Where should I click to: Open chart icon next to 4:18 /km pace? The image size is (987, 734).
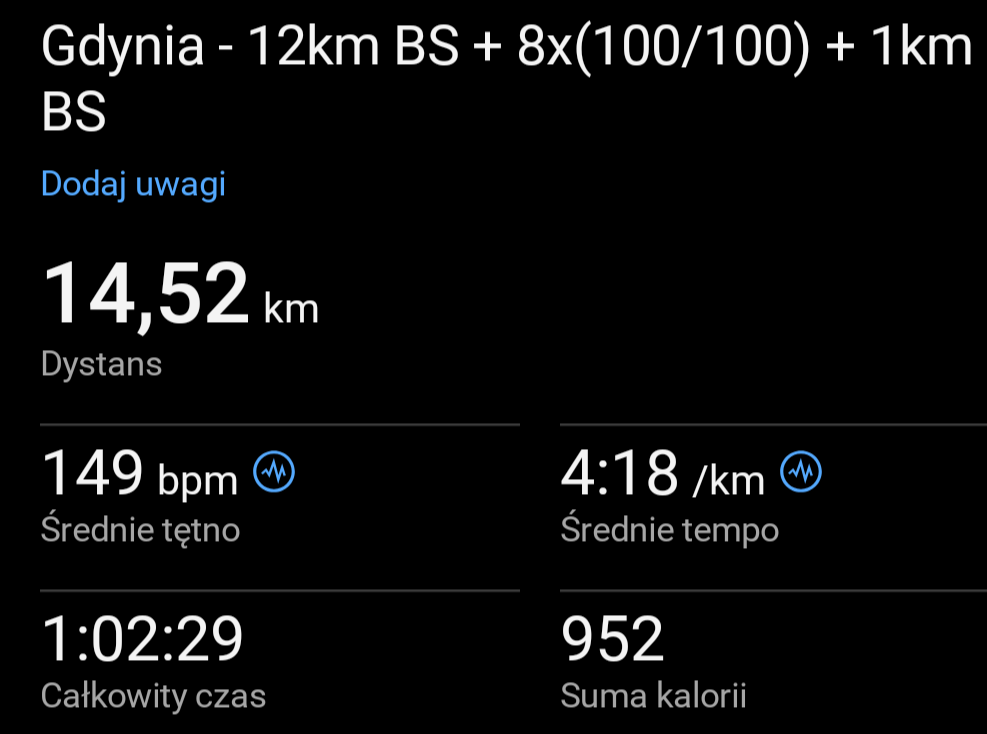pyautogui.click(x=800, y=473)
